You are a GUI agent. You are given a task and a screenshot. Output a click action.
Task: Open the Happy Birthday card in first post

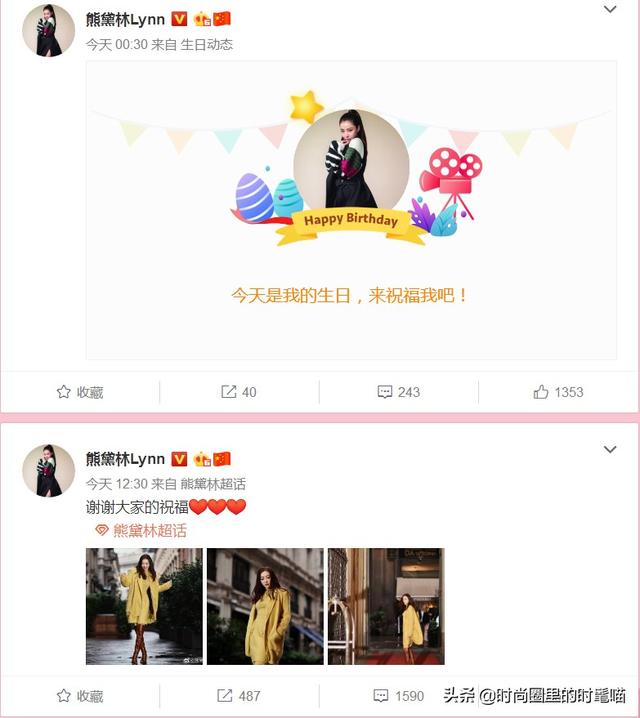click(x=351, y=210)
